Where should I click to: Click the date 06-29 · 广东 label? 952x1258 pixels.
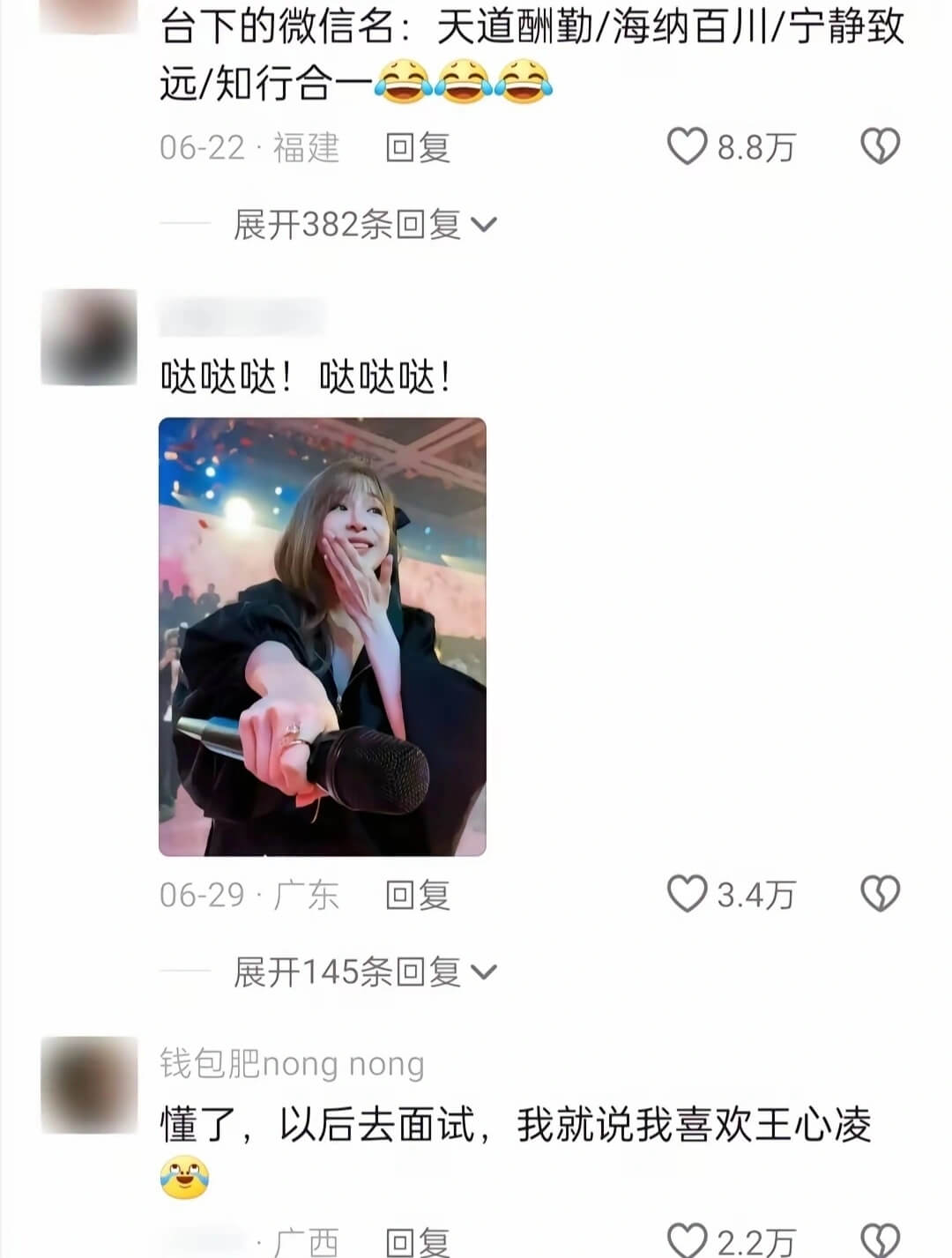click(247, 893)
